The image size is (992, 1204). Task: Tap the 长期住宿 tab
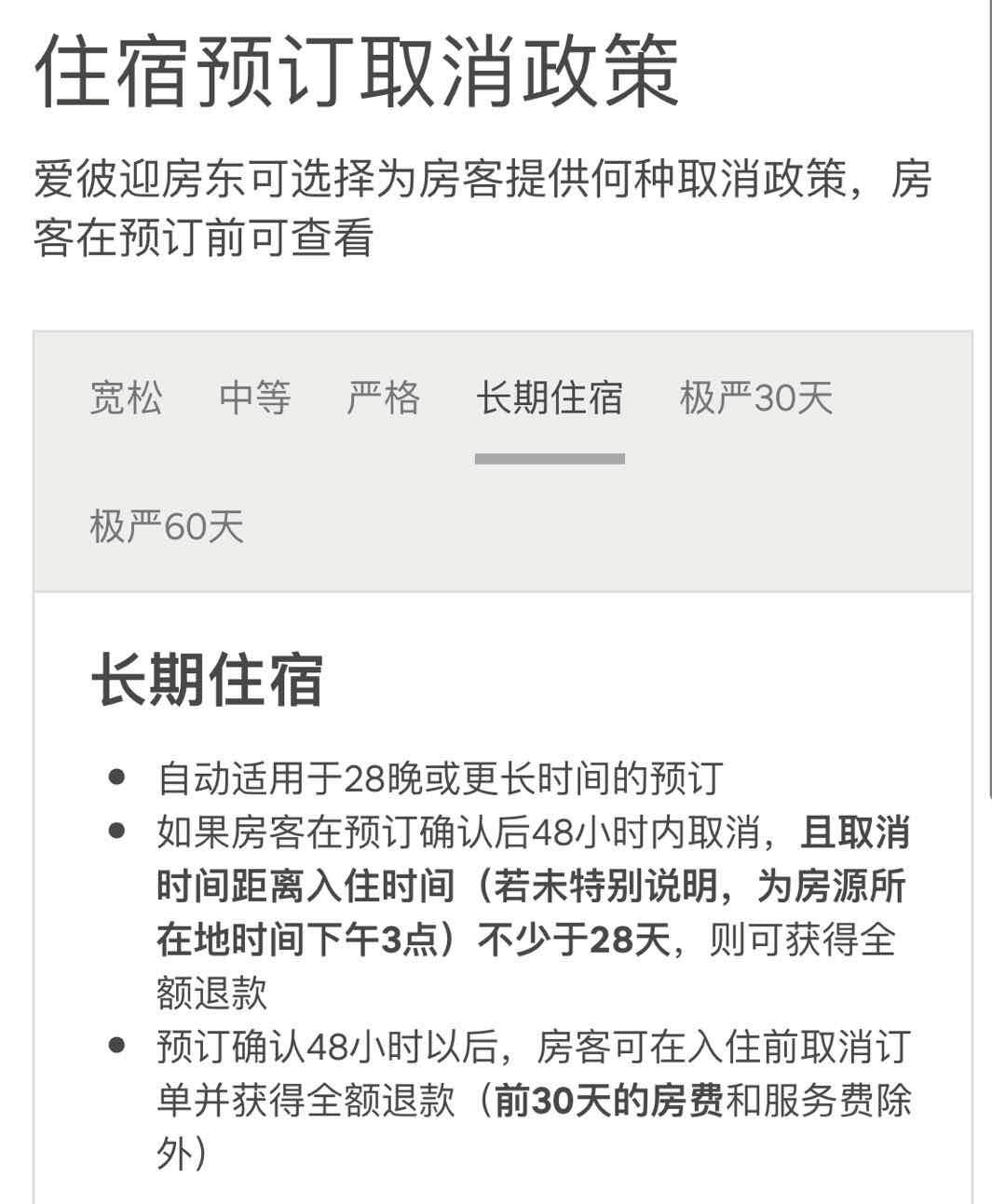[550, 398]
